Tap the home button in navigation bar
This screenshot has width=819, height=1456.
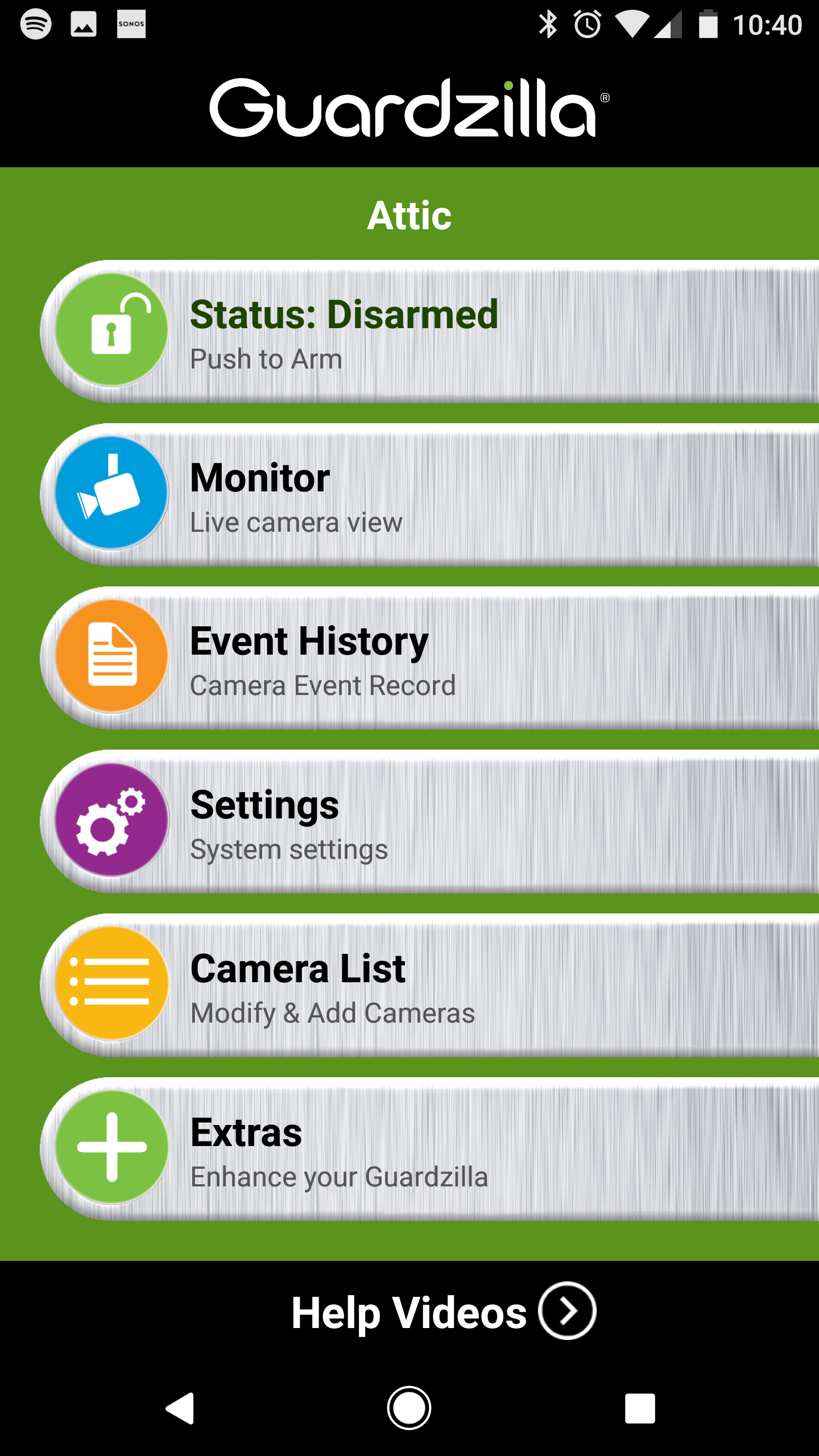(x=409, y=1408)
